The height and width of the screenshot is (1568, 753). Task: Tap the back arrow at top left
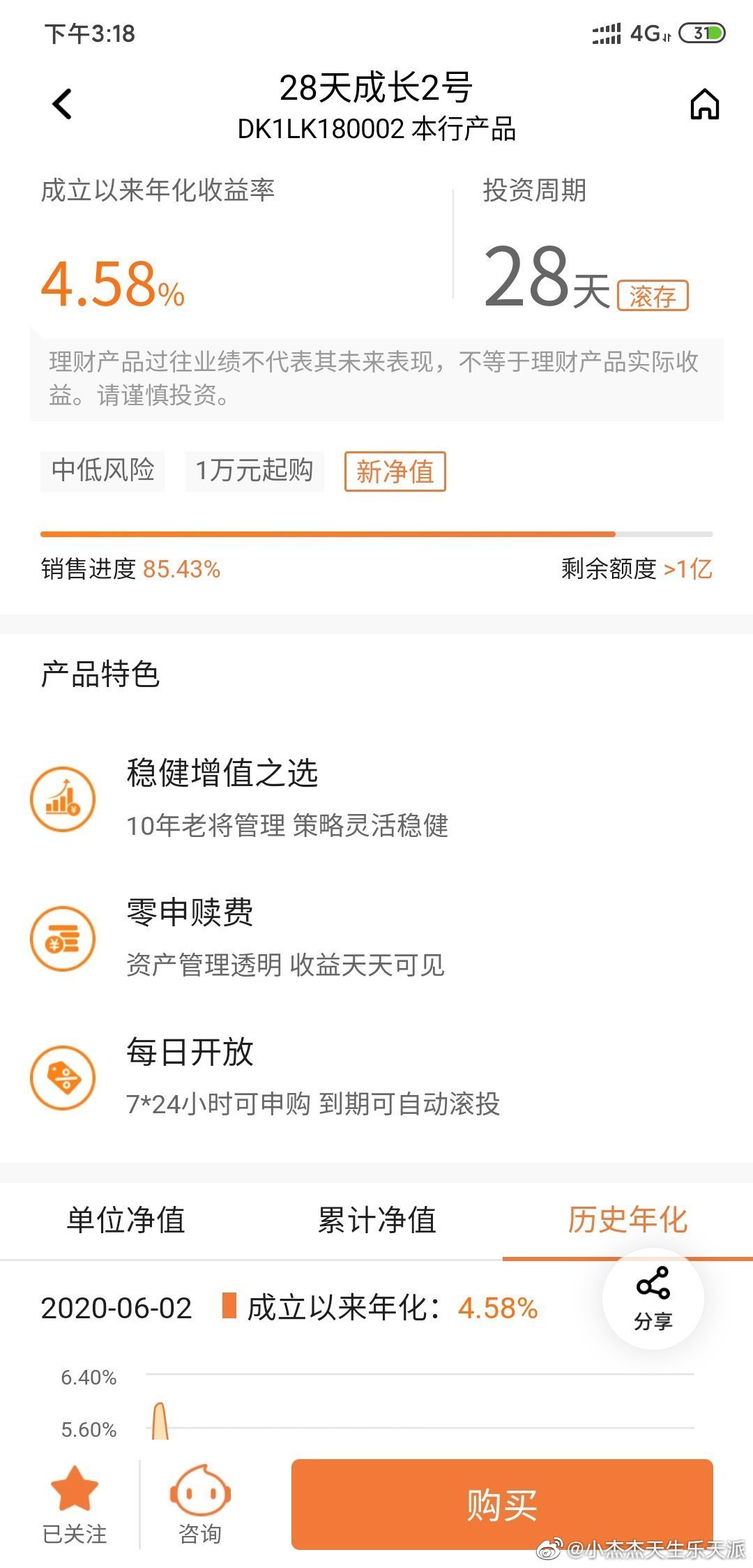click(x=63, y=105)
